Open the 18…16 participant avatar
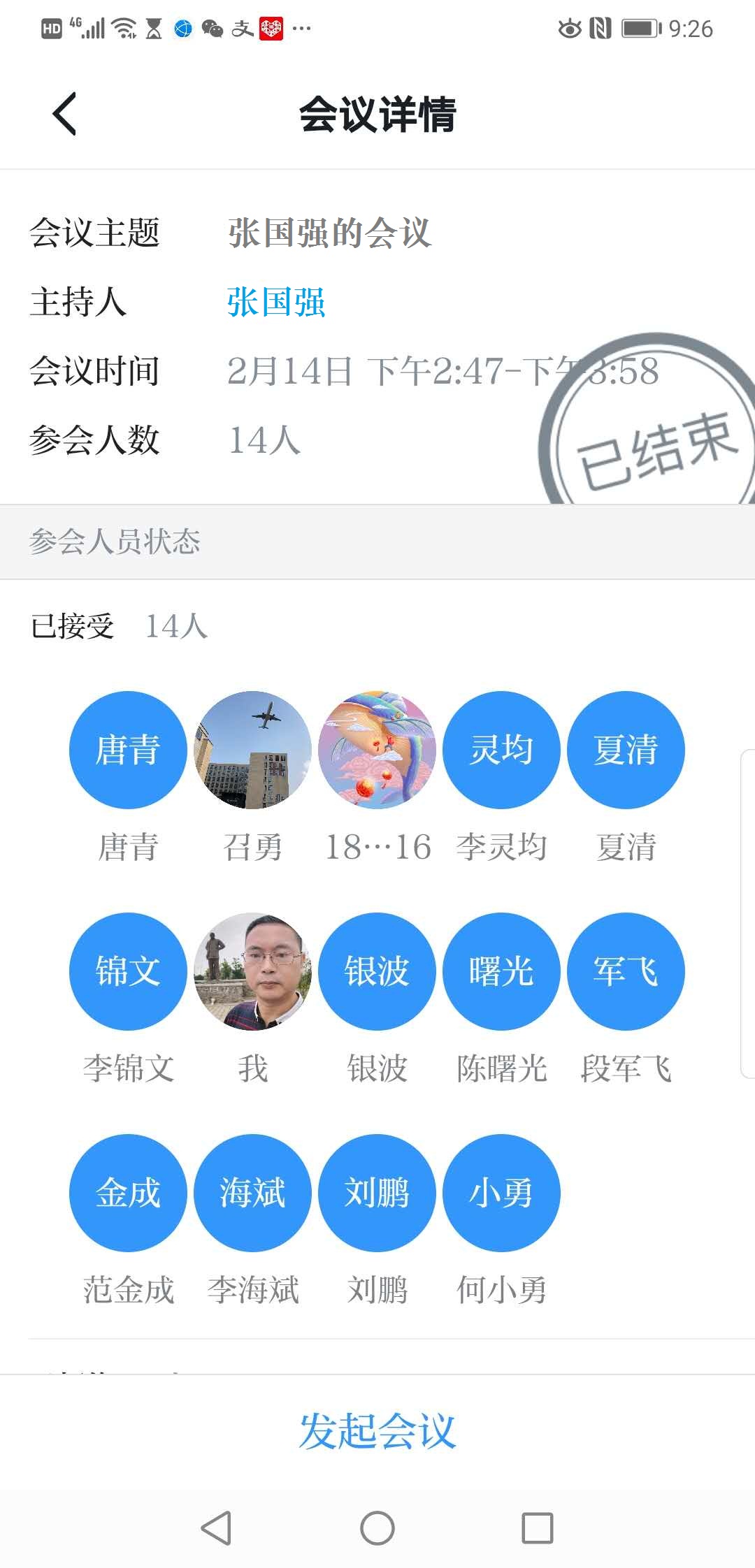Image resolution: width=755 pixels, height=1568 pixels. 377,750
